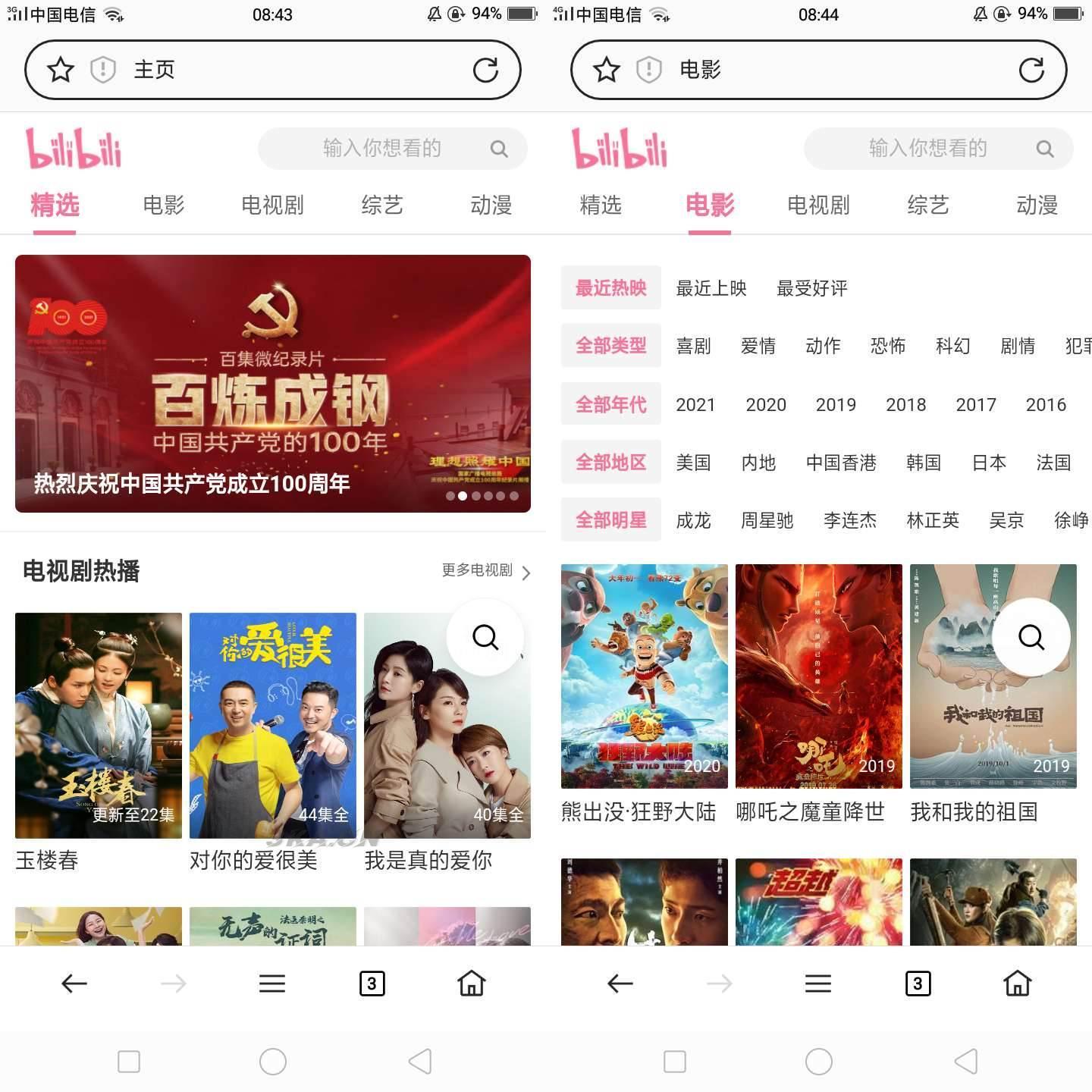Screen dimensions: 1092x1092
Task: Open movie 哪吒之魔童降世
Action: tap(819, 676)
